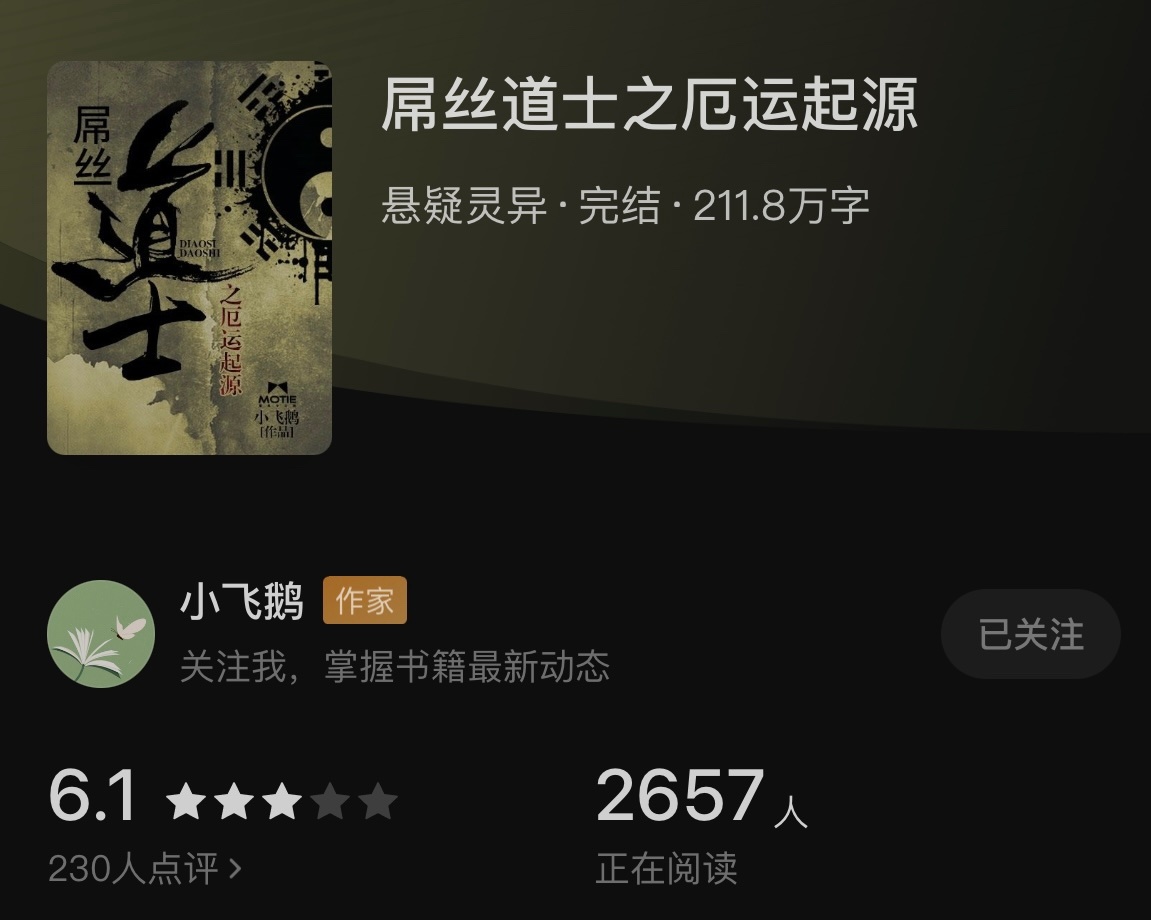
Task: Open the 230人点评 reviews link
Action: click(x=145, y=869)
